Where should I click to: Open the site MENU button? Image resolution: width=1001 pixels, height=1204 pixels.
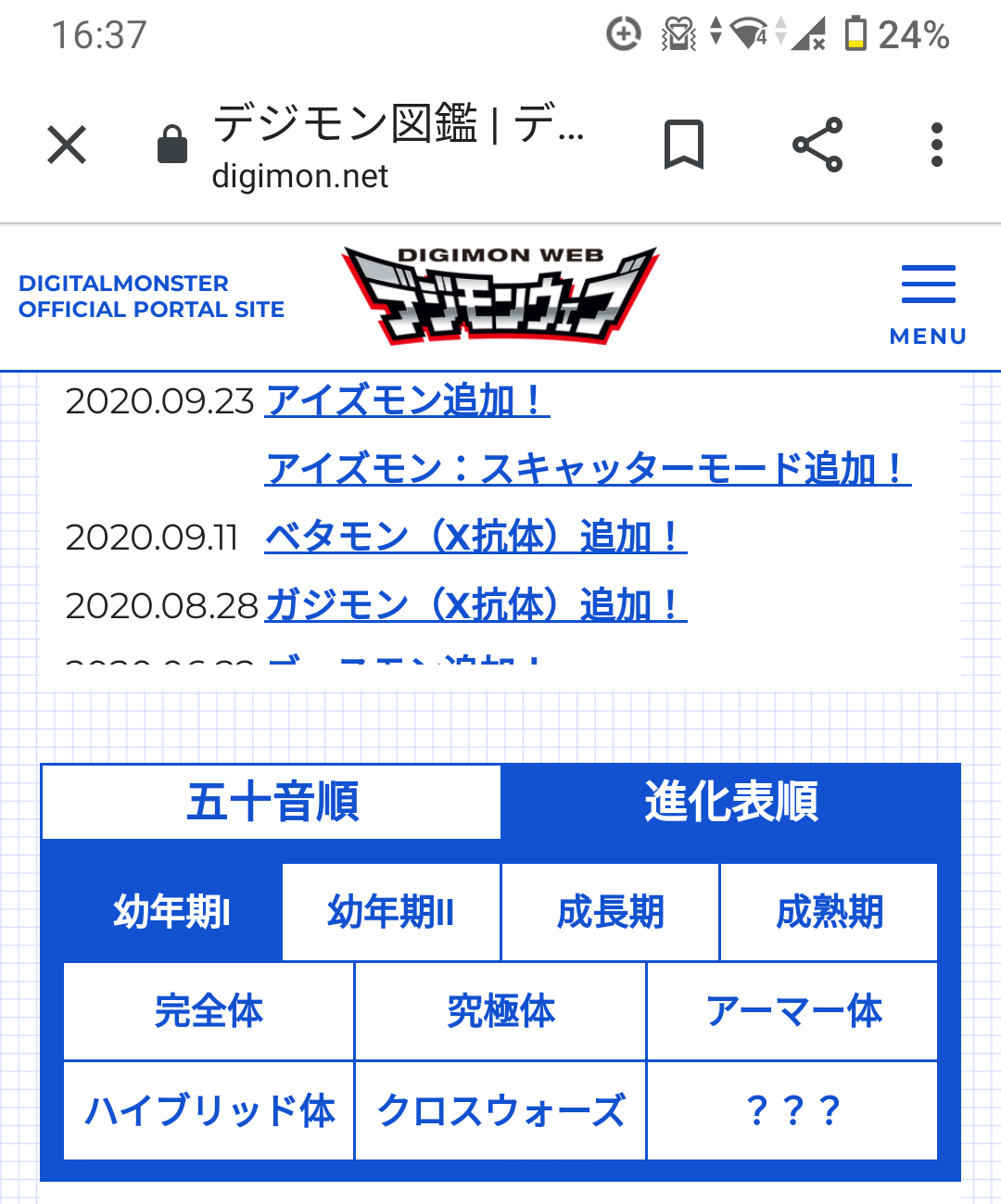[x=928, y=303]
